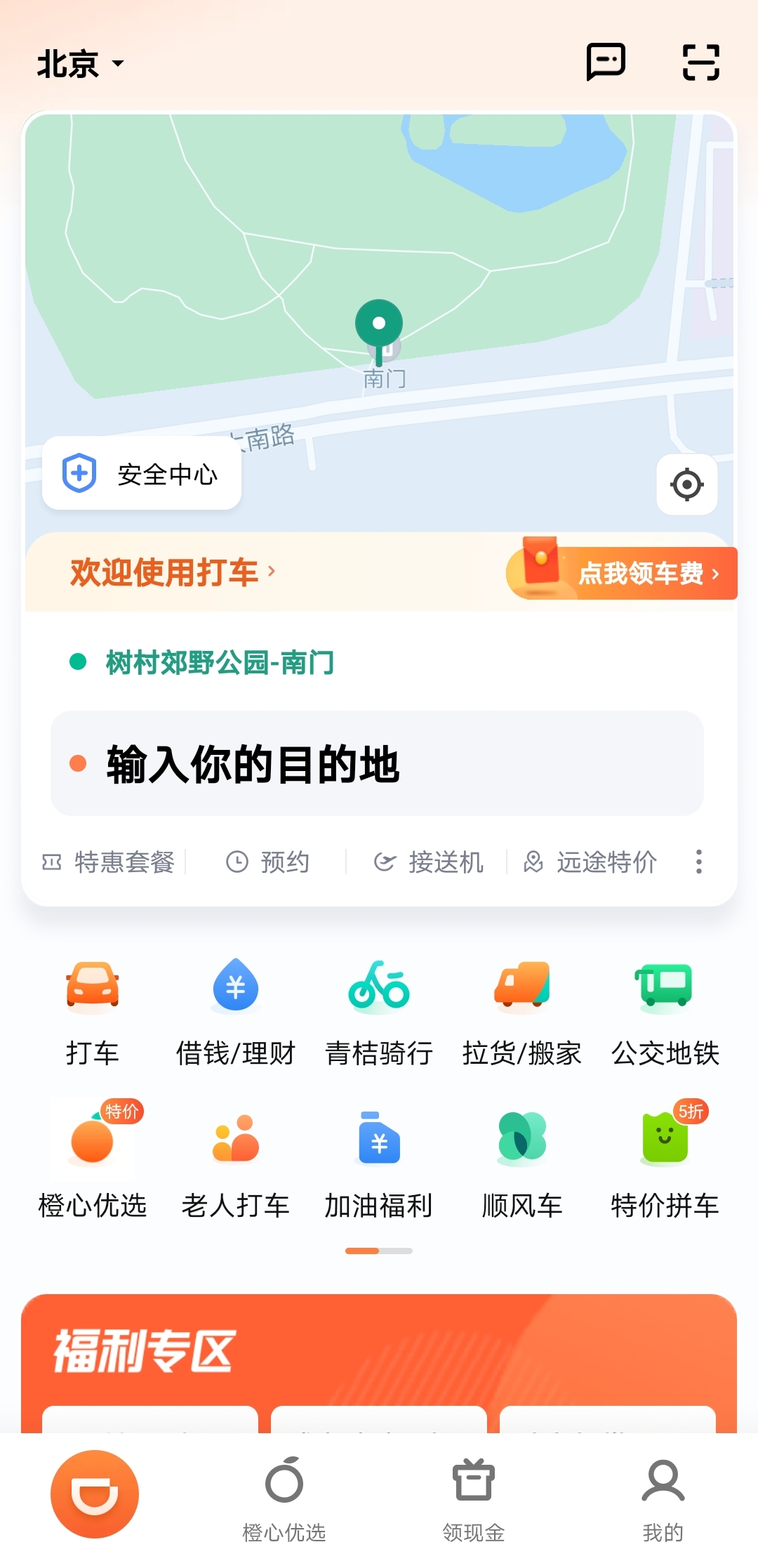Select the 预约 reservation option
758x1568 pixels.
[x=268, y=862]
